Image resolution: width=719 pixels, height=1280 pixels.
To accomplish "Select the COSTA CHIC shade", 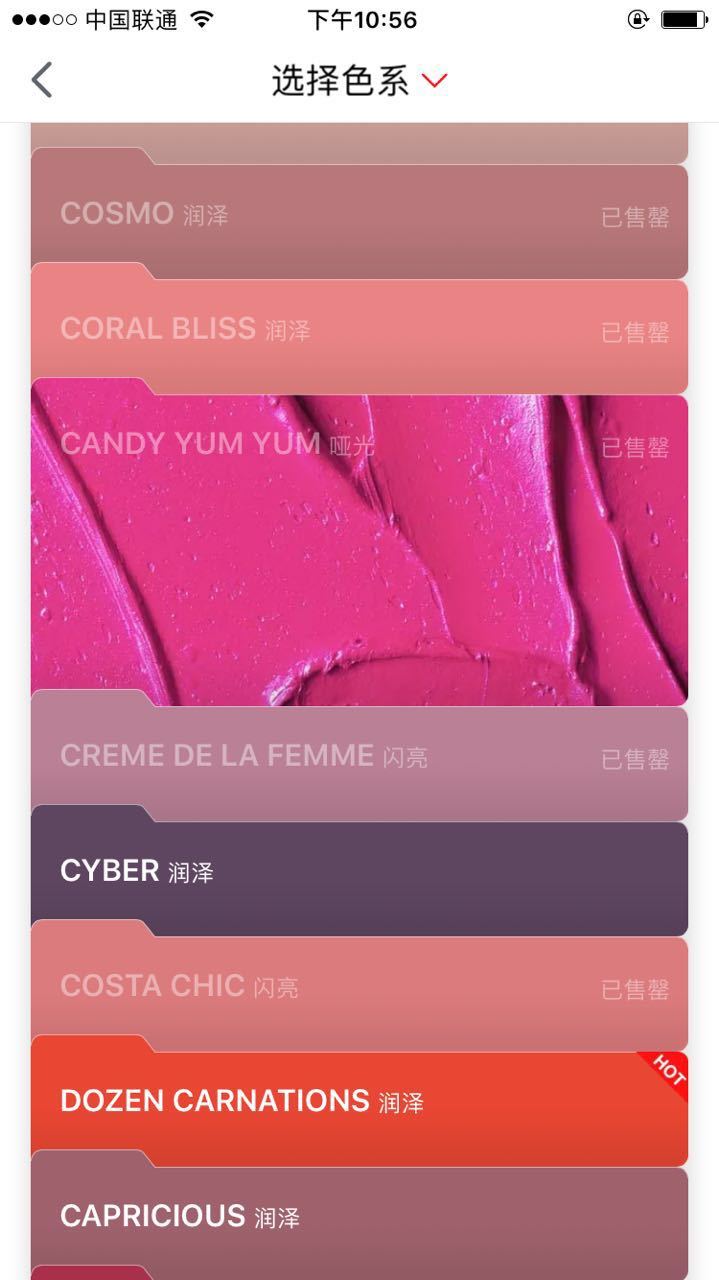I will coord(359,986).
